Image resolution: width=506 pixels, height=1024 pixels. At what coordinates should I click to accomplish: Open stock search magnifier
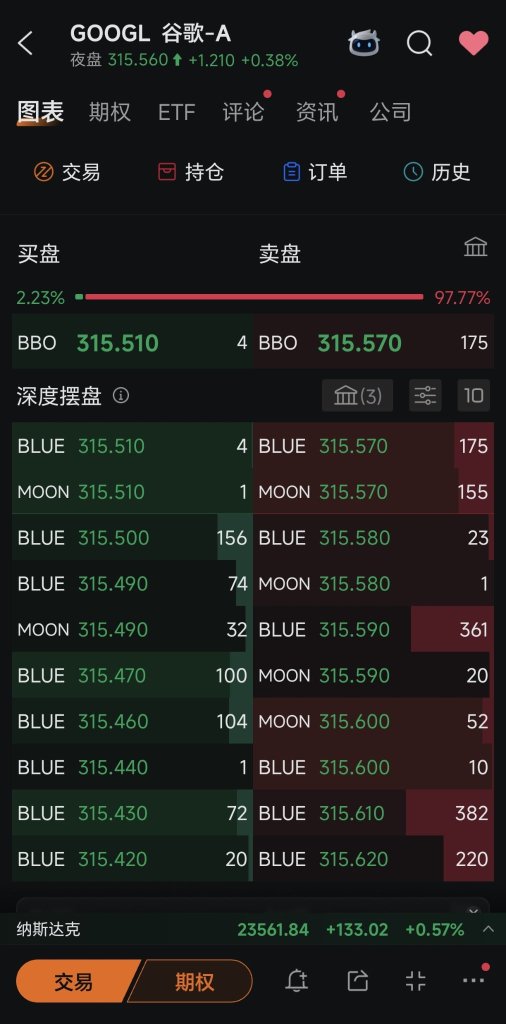pos(419,44)
